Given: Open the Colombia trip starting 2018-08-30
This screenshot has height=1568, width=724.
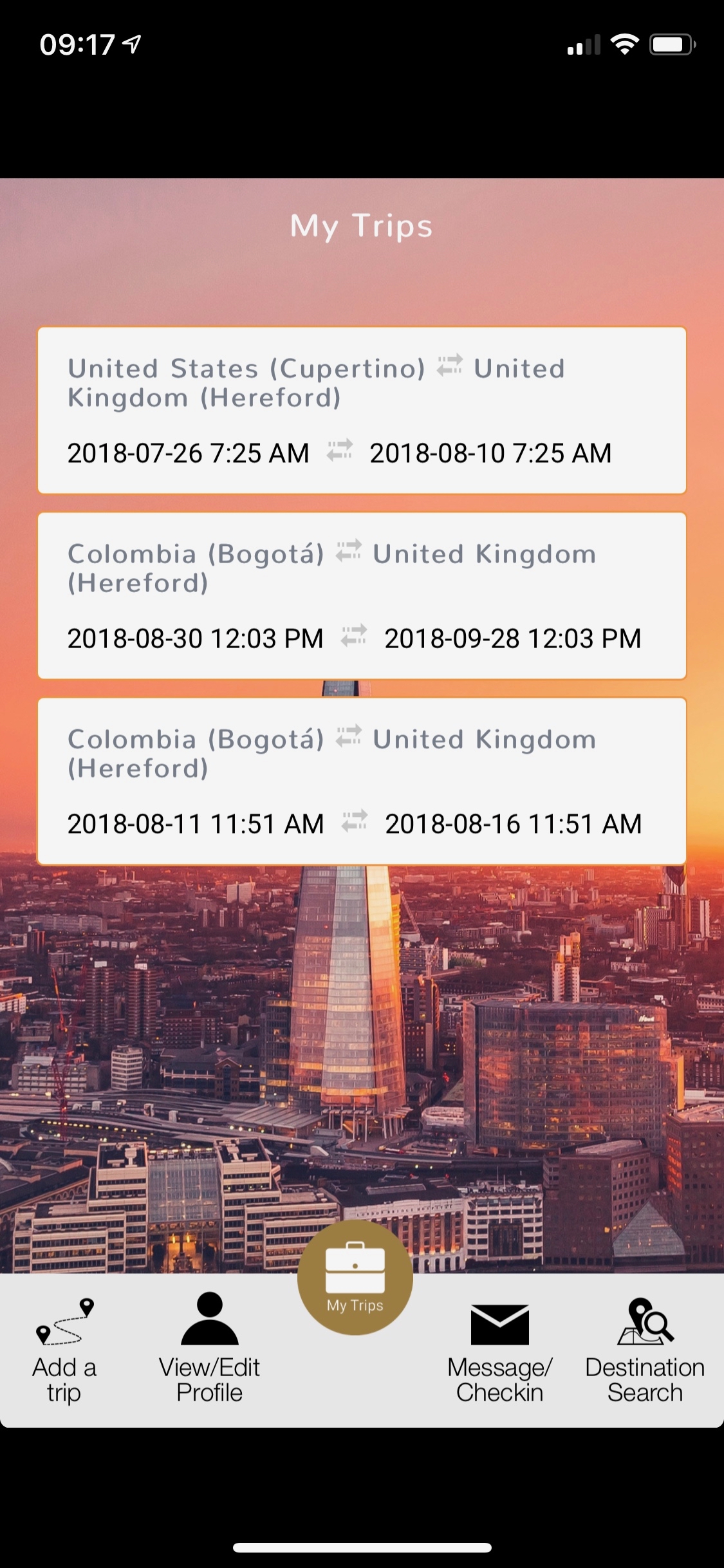Looking at the screenshot, I should [x=362, y=595].
